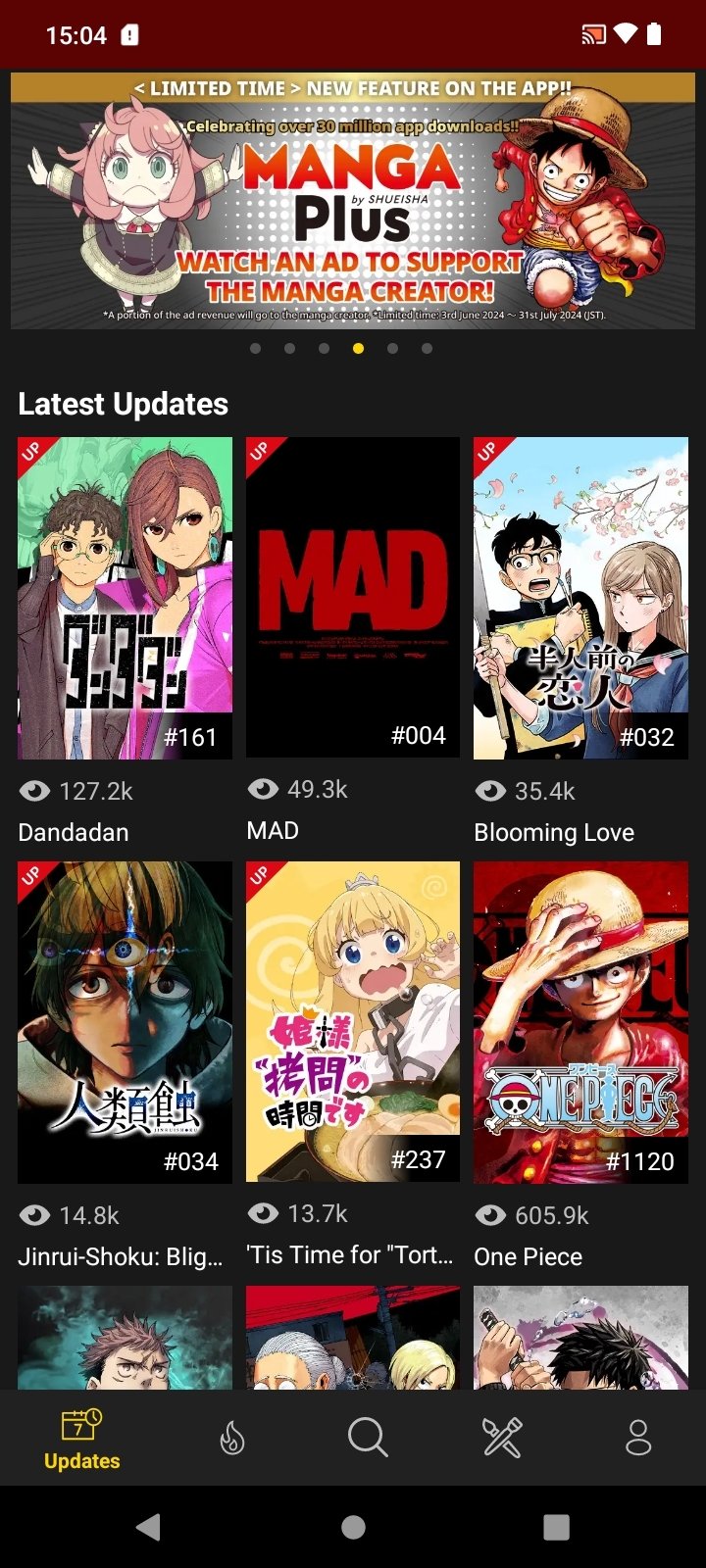Tap the Android home button
The image size is (706, 1568).
[354, 1527]
